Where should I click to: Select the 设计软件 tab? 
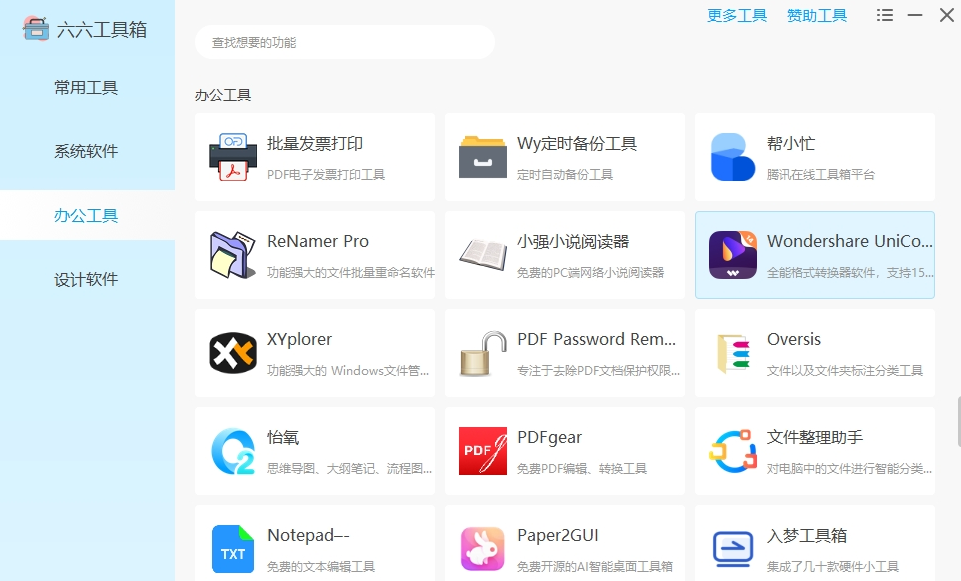(x=86, y=280)
